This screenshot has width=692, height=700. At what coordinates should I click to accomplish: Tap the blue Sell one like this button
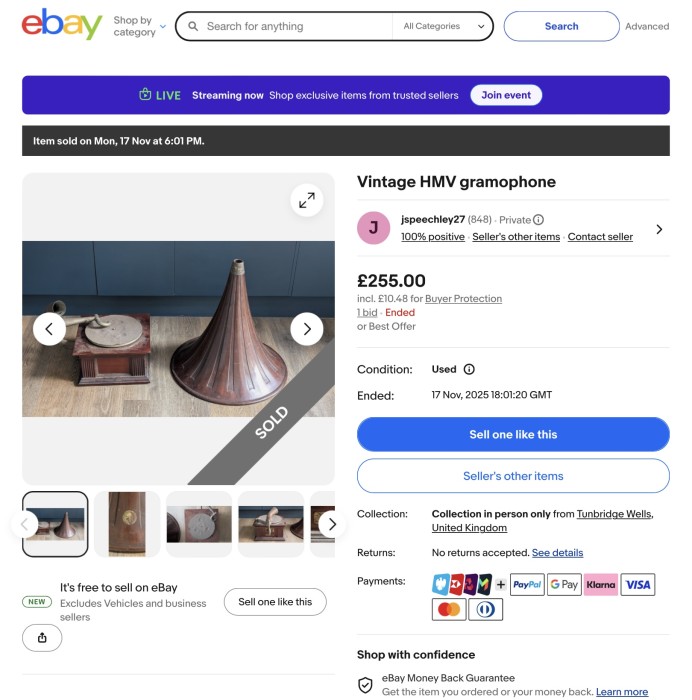[x=513, y=434]
